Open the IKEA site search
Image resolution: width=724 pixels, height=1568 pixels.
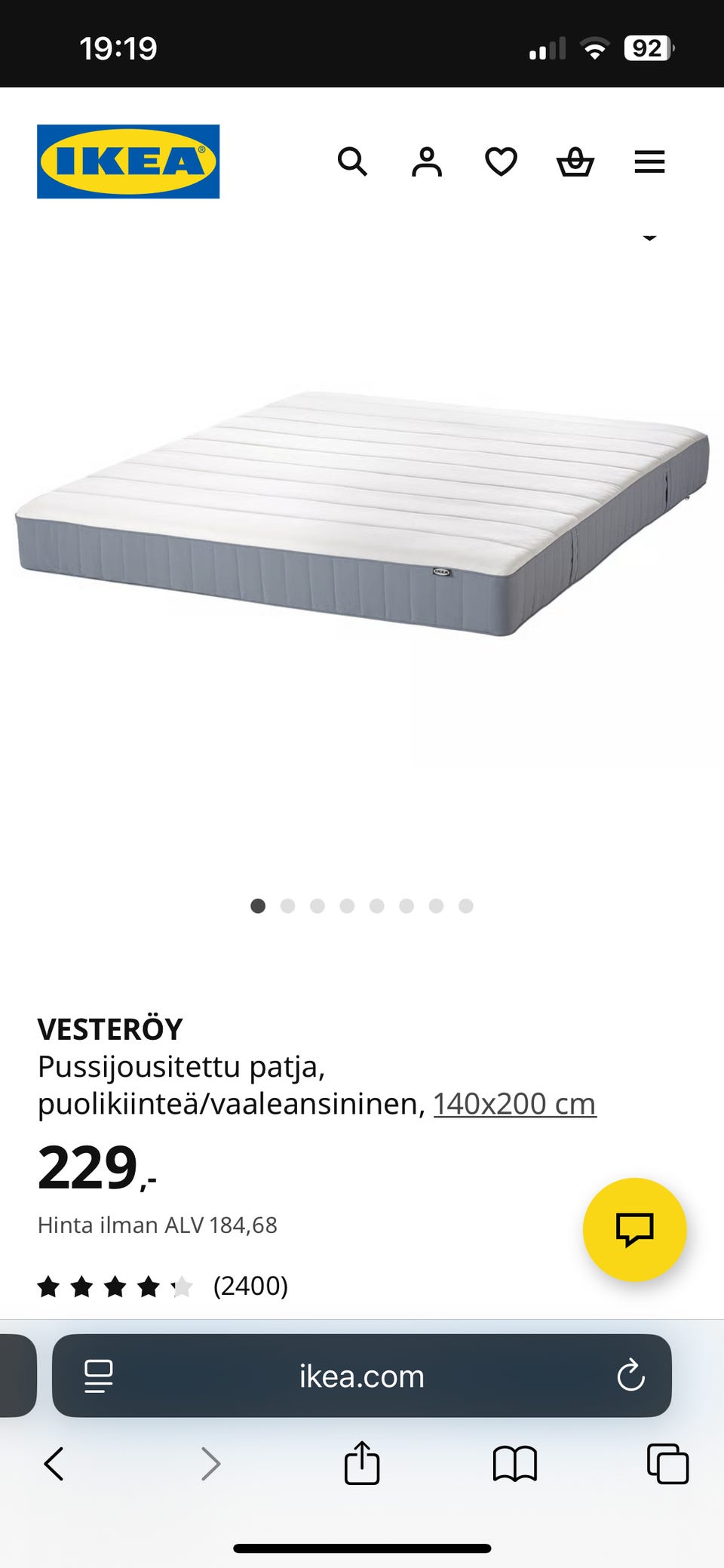352,161
